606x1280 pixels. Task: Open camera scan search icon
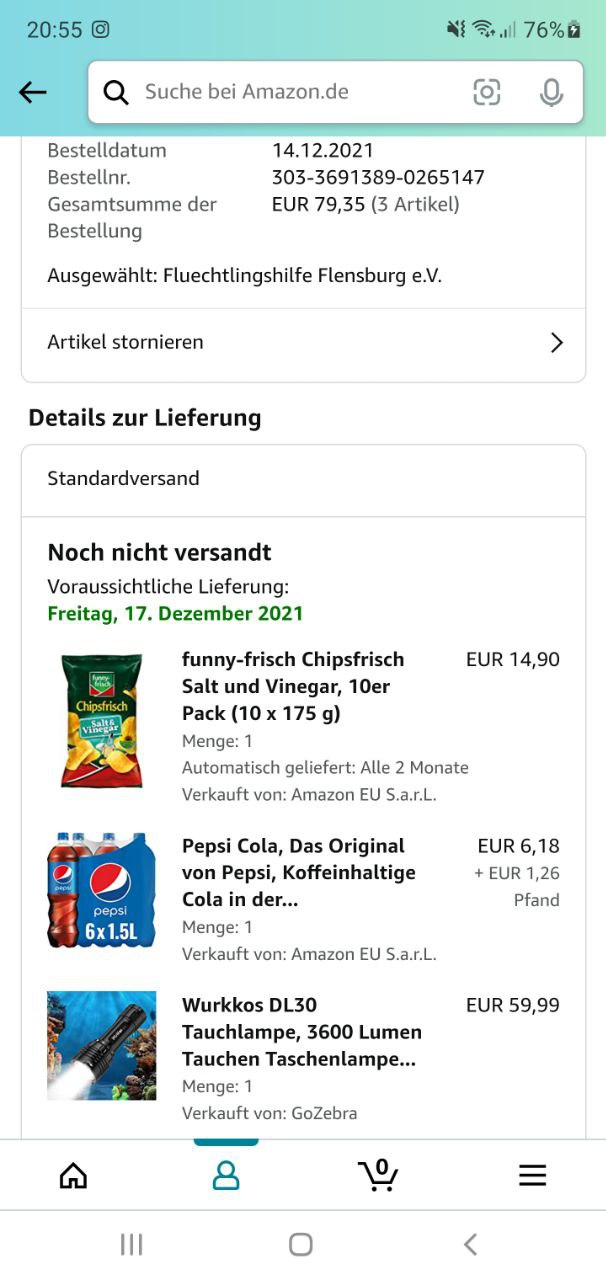click(x=487, y=93)
